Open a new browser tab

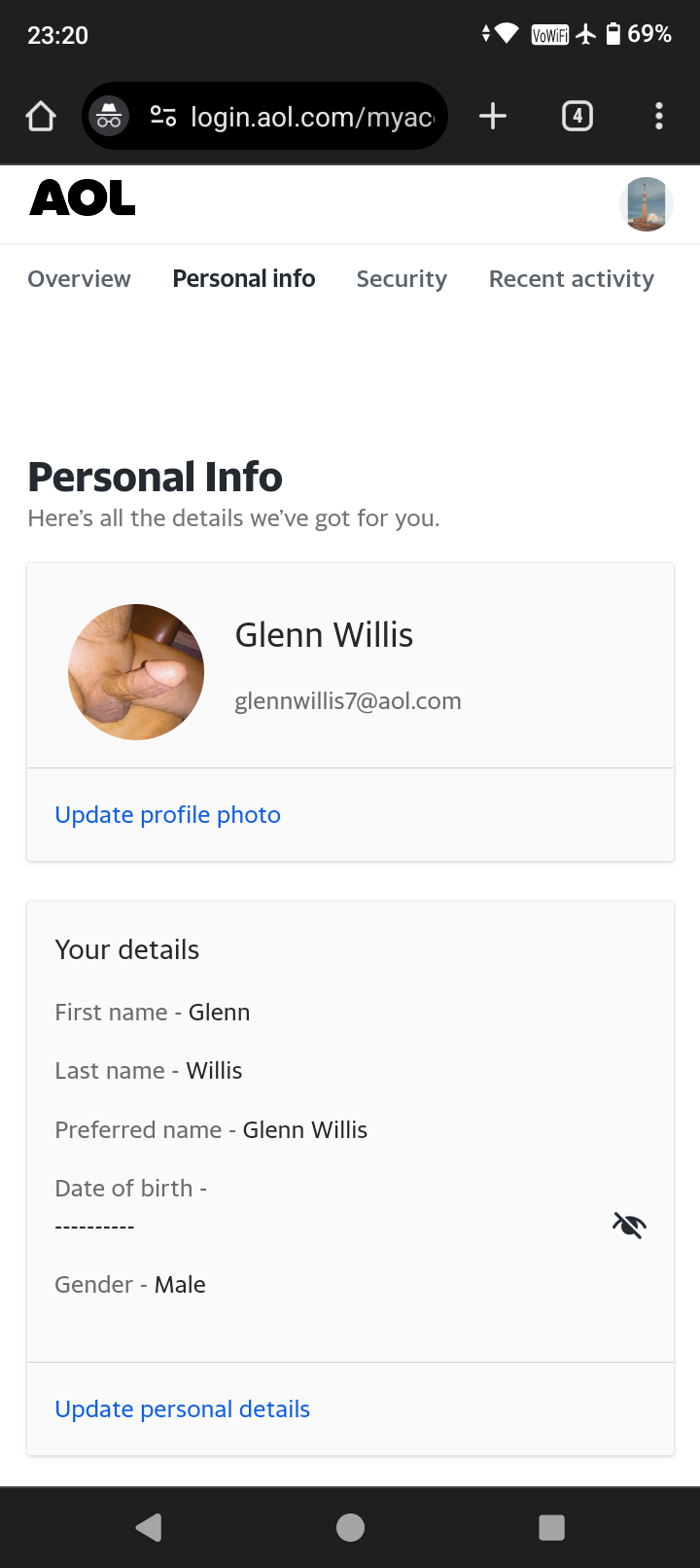click(493, 117)
